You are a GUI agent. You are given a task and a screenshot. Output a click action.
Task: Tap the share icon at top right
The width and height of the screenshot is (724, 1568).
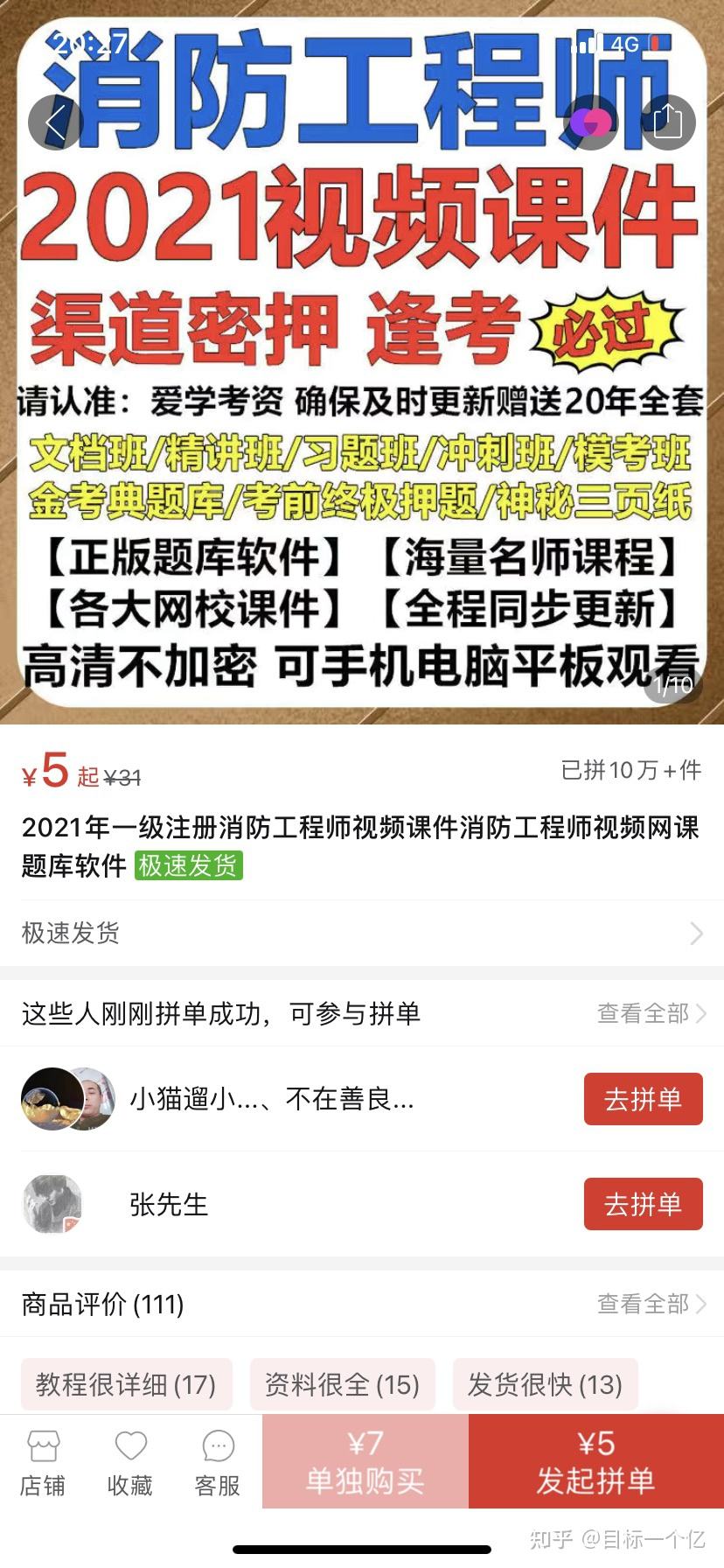click(668, 122)
